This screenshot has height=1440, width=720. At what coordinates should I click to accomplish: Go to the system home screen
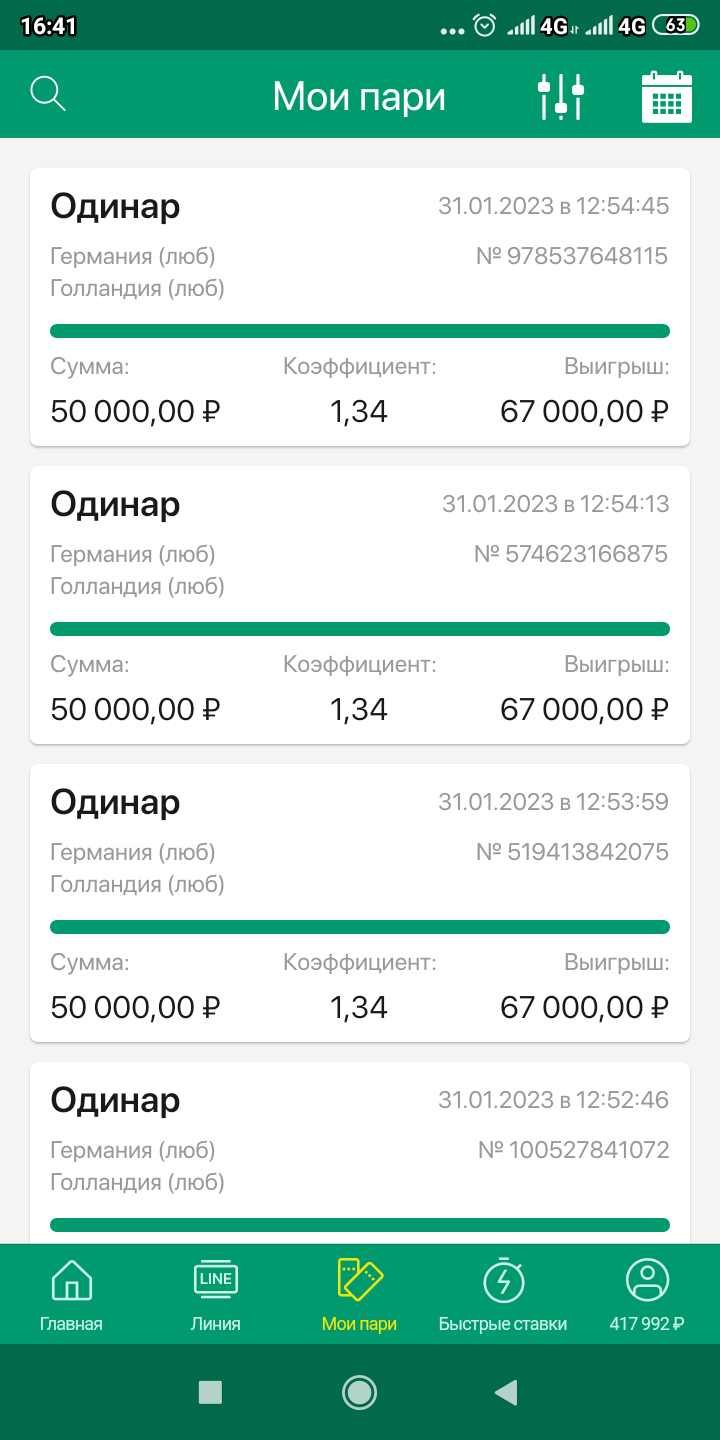[x=359, y=1392]
